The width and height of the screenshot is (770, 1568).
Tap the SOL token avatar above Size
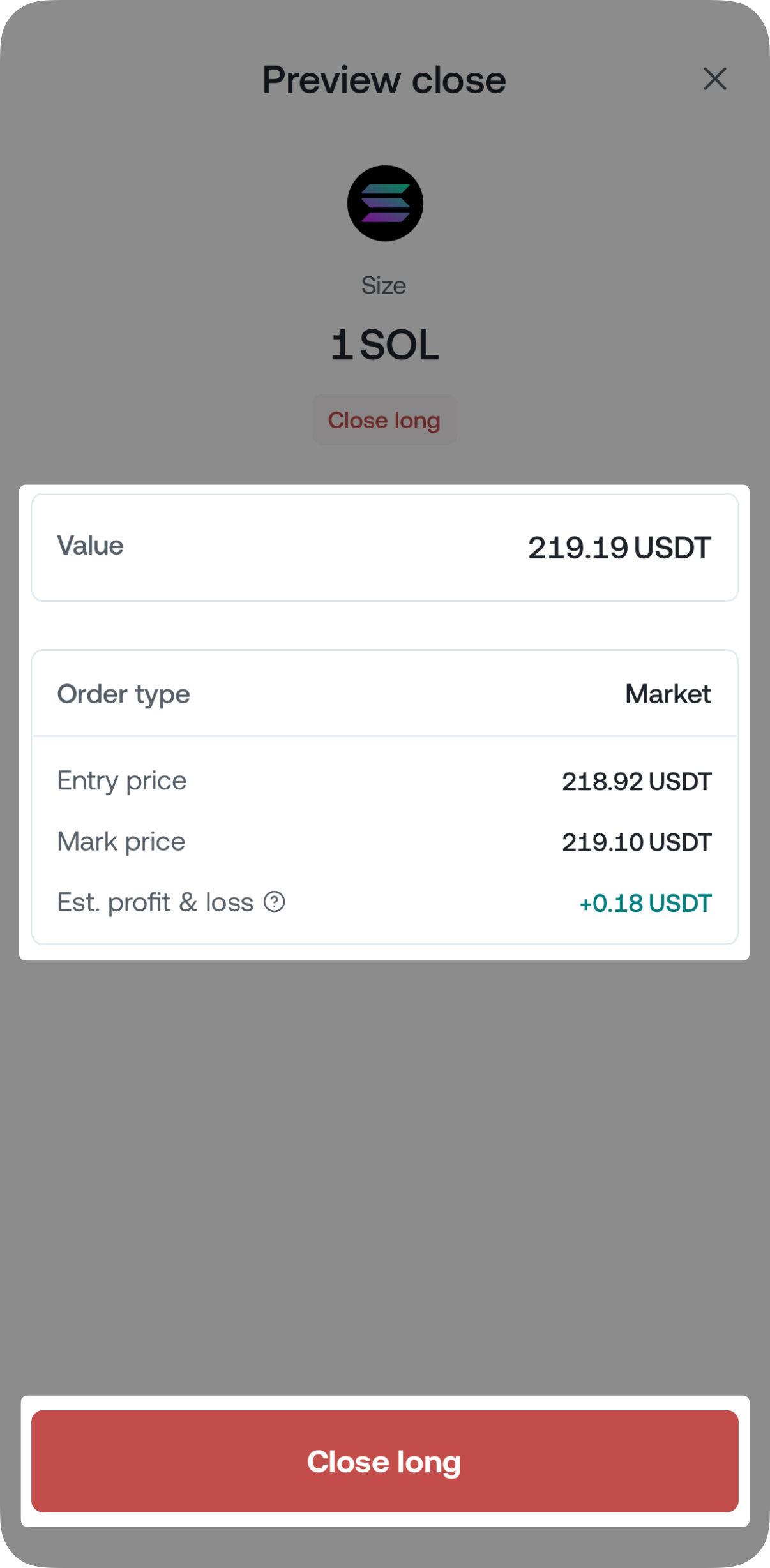tap(385, 204)
